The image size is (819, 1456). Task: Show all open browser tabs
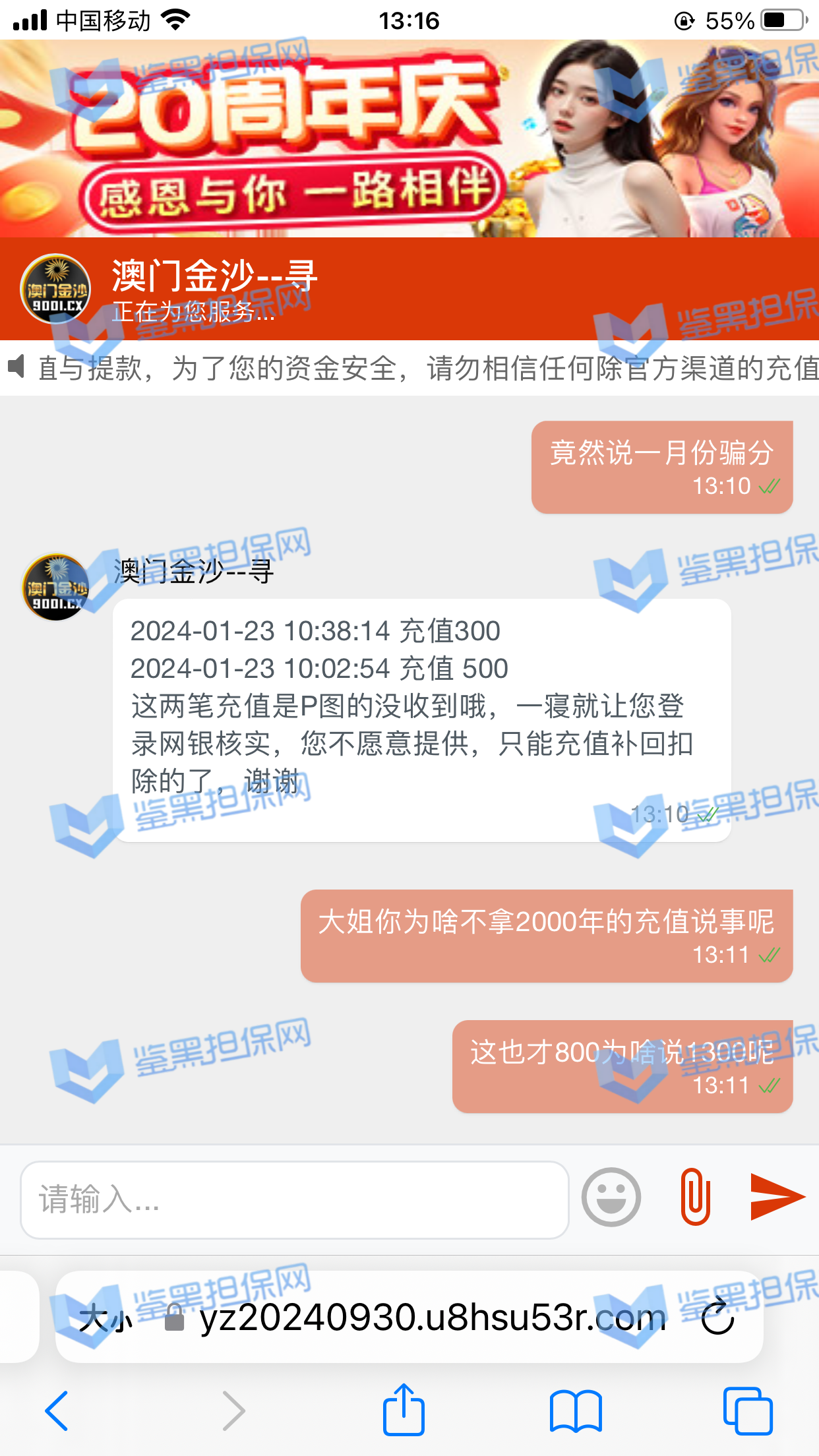(747, 1410)
